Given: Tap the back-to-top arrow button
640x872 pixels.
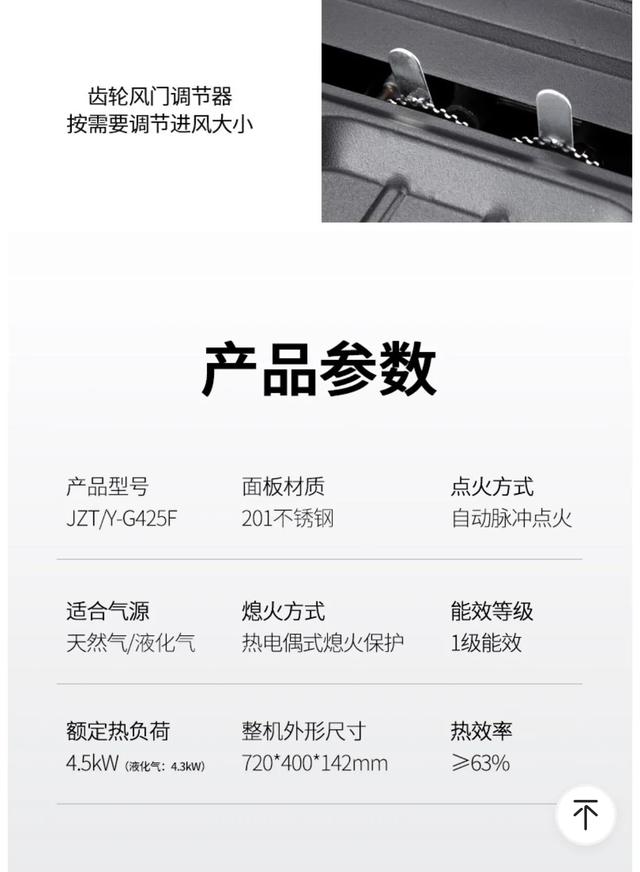Looking at the screenshot, I should [585, 815].
